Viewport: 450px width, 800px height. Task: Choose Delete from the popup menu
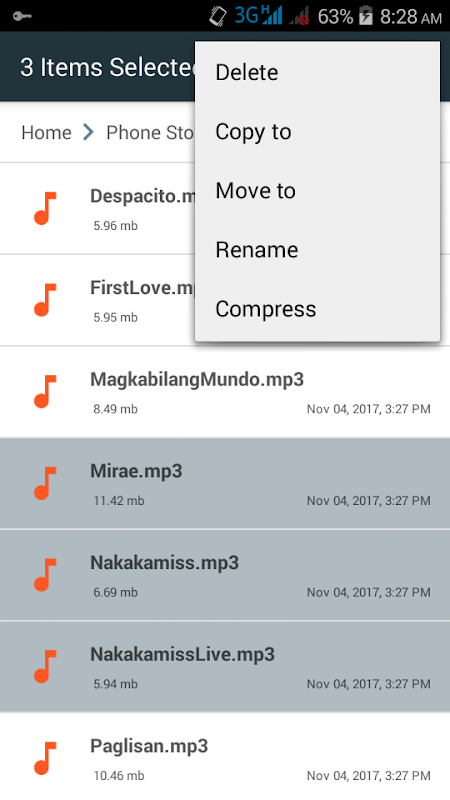[317, 72]
